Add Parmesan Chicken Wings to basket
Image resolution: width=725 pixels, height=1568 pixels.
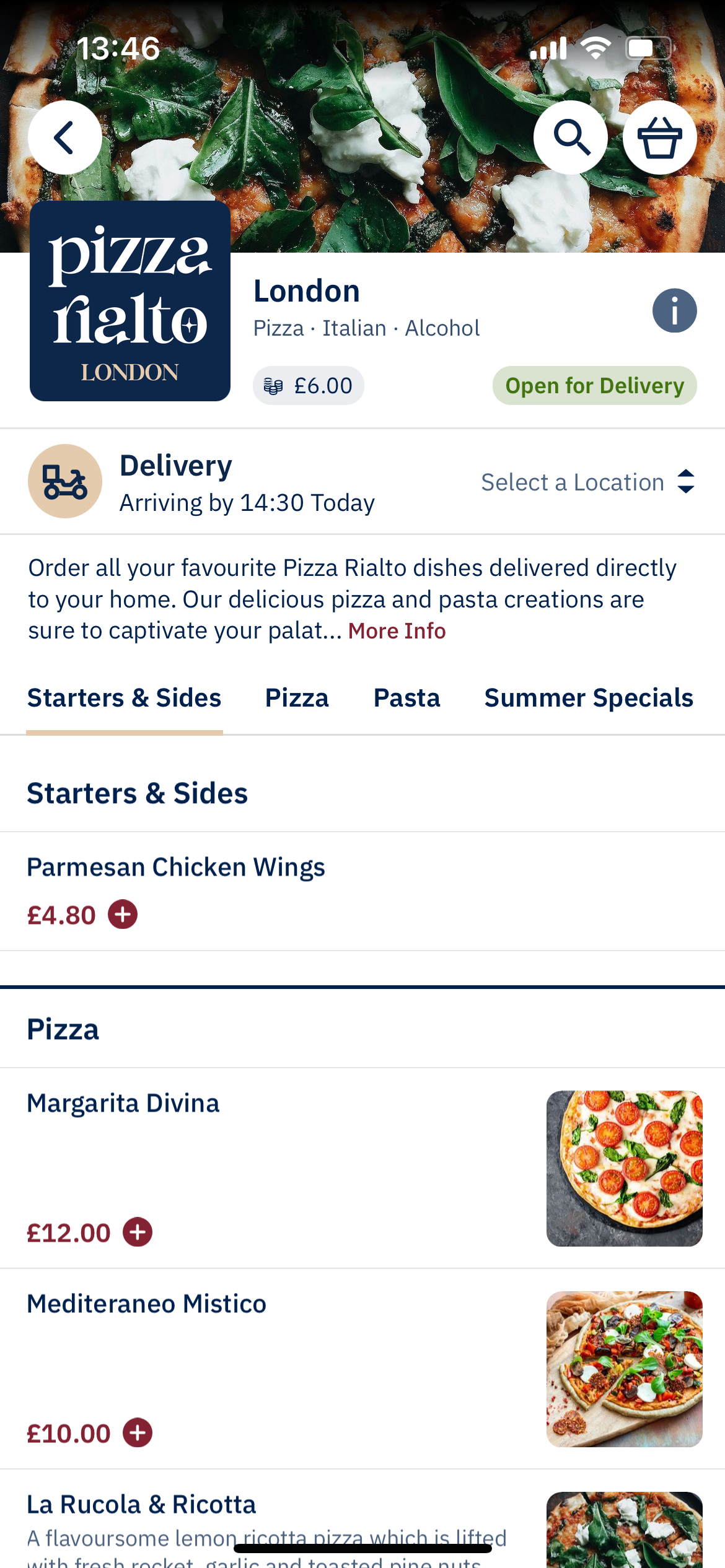[123, 915]
